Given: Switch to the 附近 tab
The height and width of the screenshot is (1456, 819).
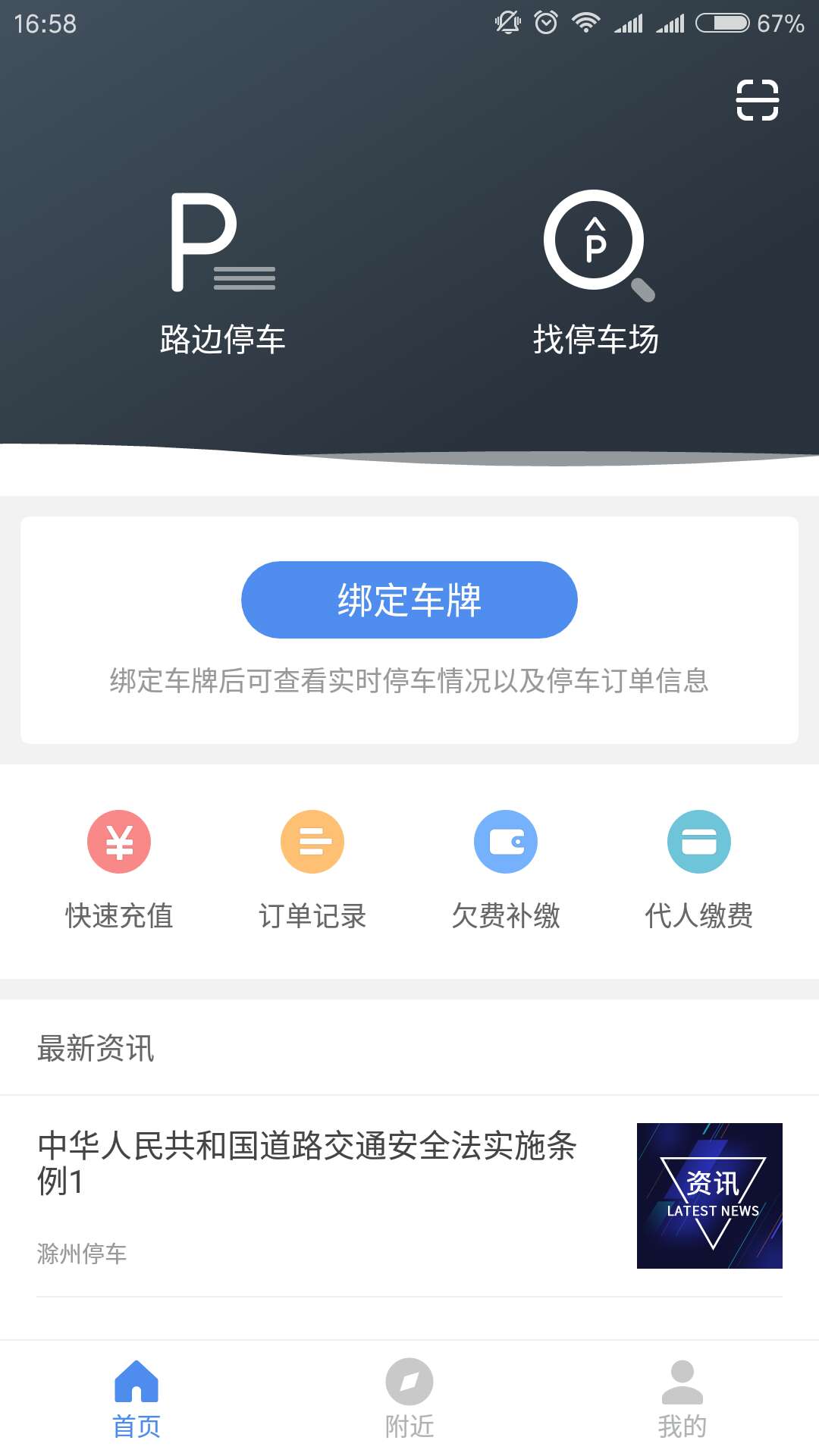Looking at the screenshot, I should (x=409, y=1401).
